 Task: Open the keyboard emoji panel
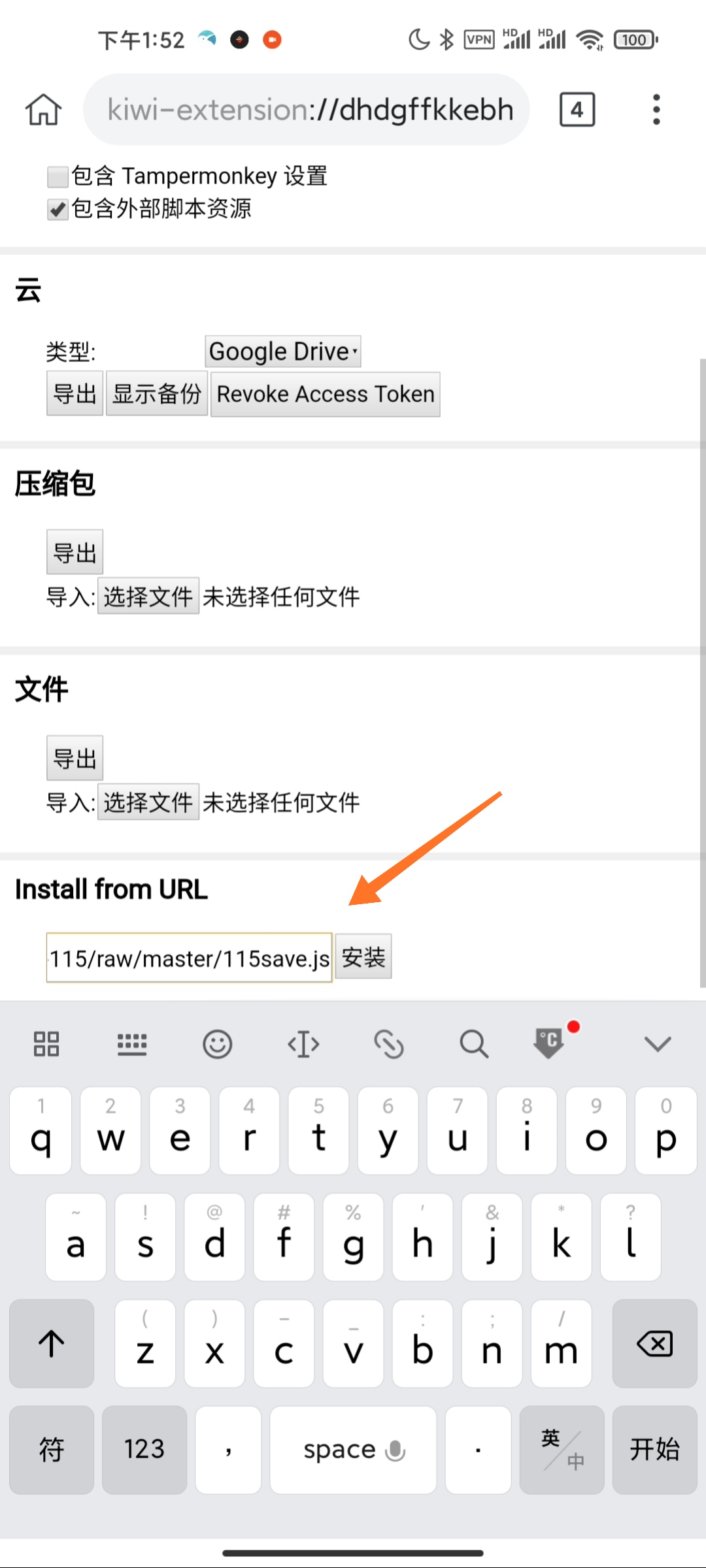217,1043
